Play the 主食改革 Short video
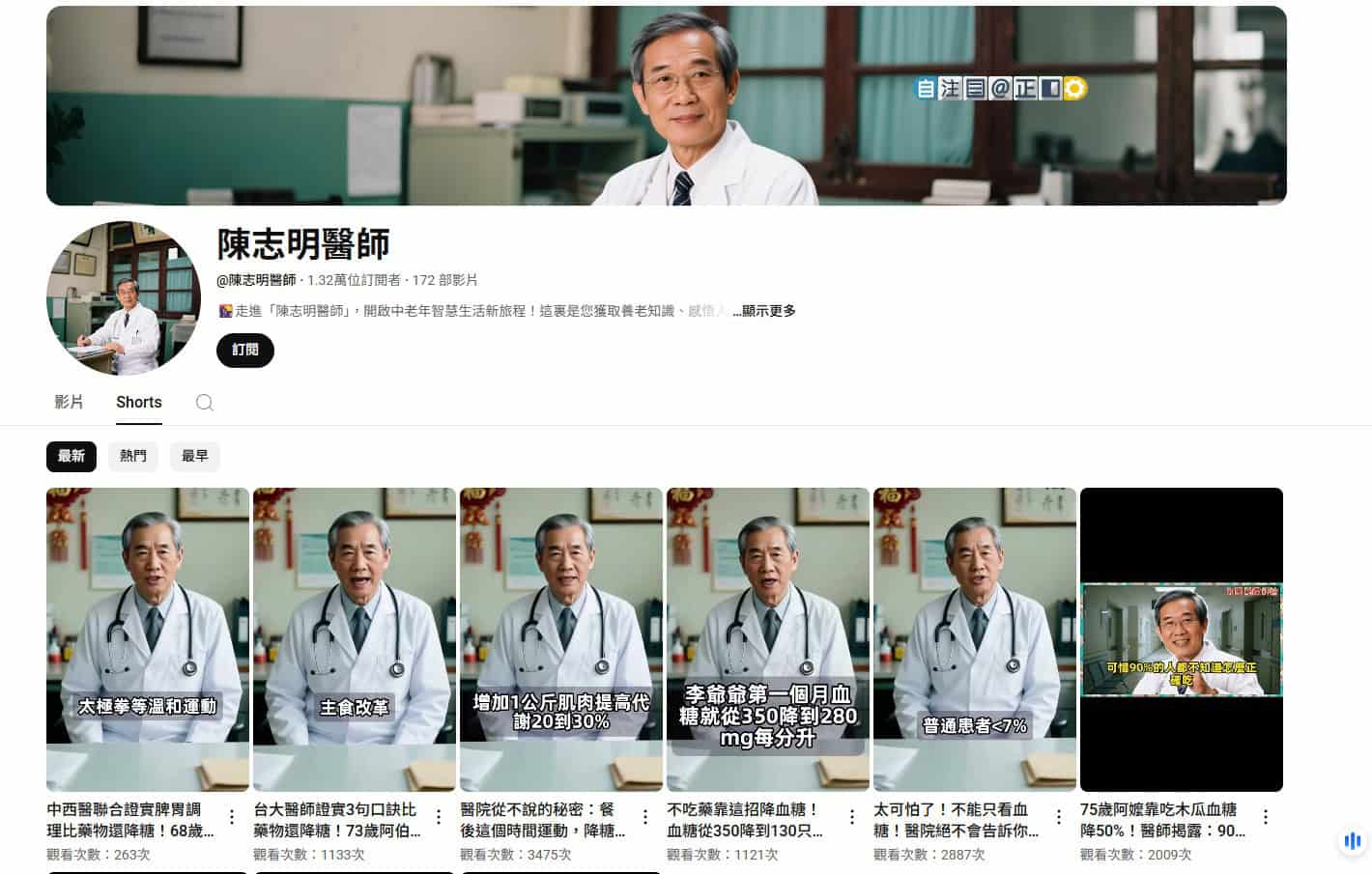The width and height of the screenshot is (1372, 874). click(x=355, y=639)
